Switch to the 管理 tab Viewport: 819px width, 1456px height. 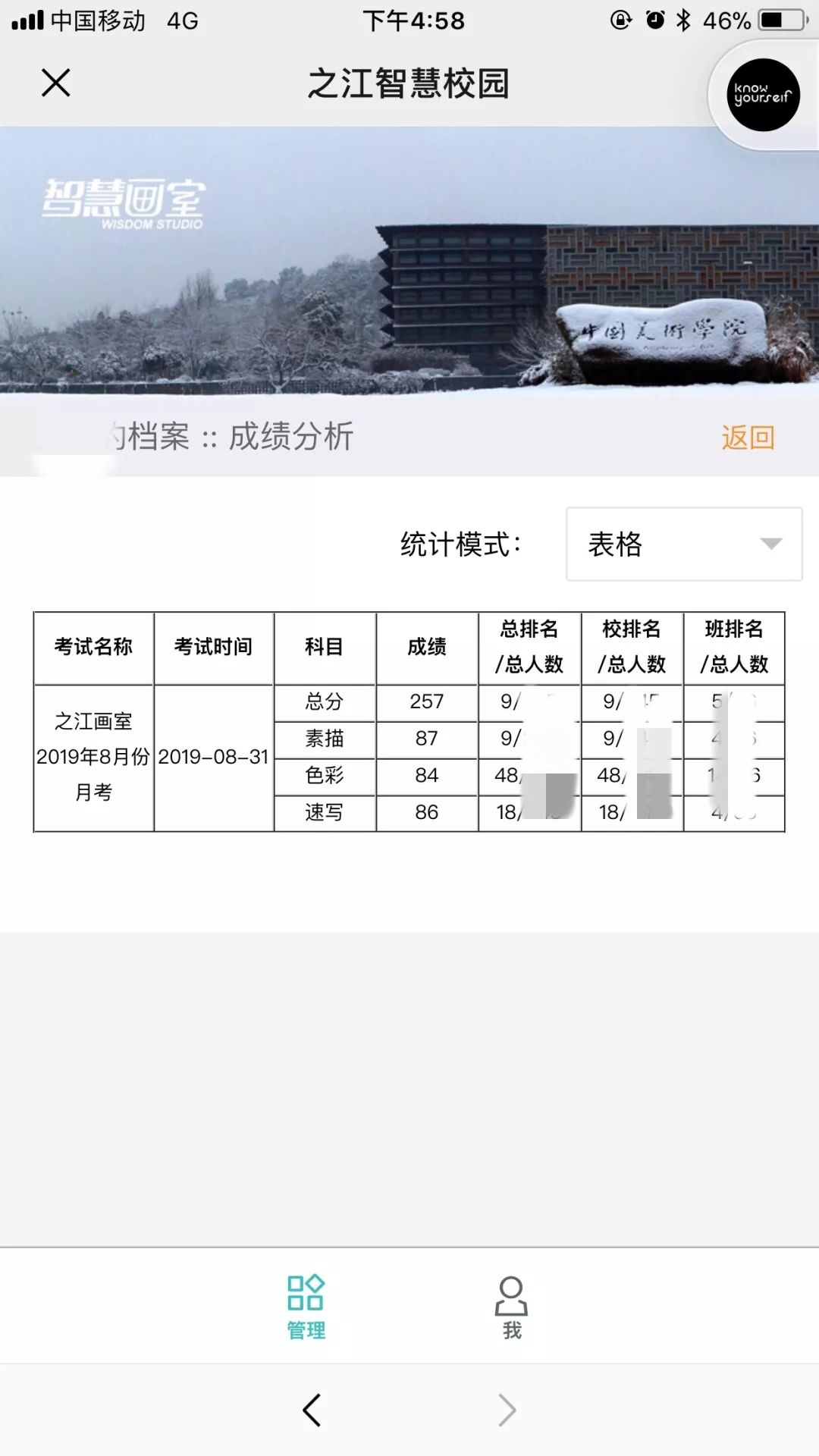click(x=306, y=1307)
